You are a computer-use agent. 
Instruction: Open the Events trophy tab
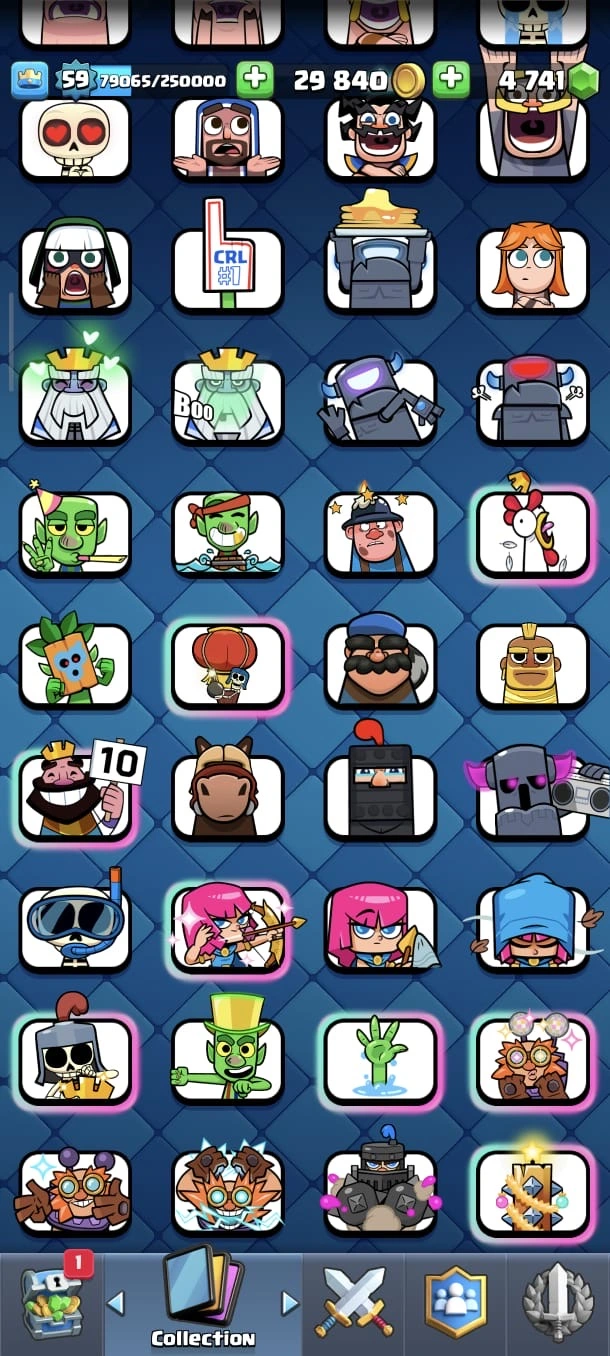(x=558, y=1302)
